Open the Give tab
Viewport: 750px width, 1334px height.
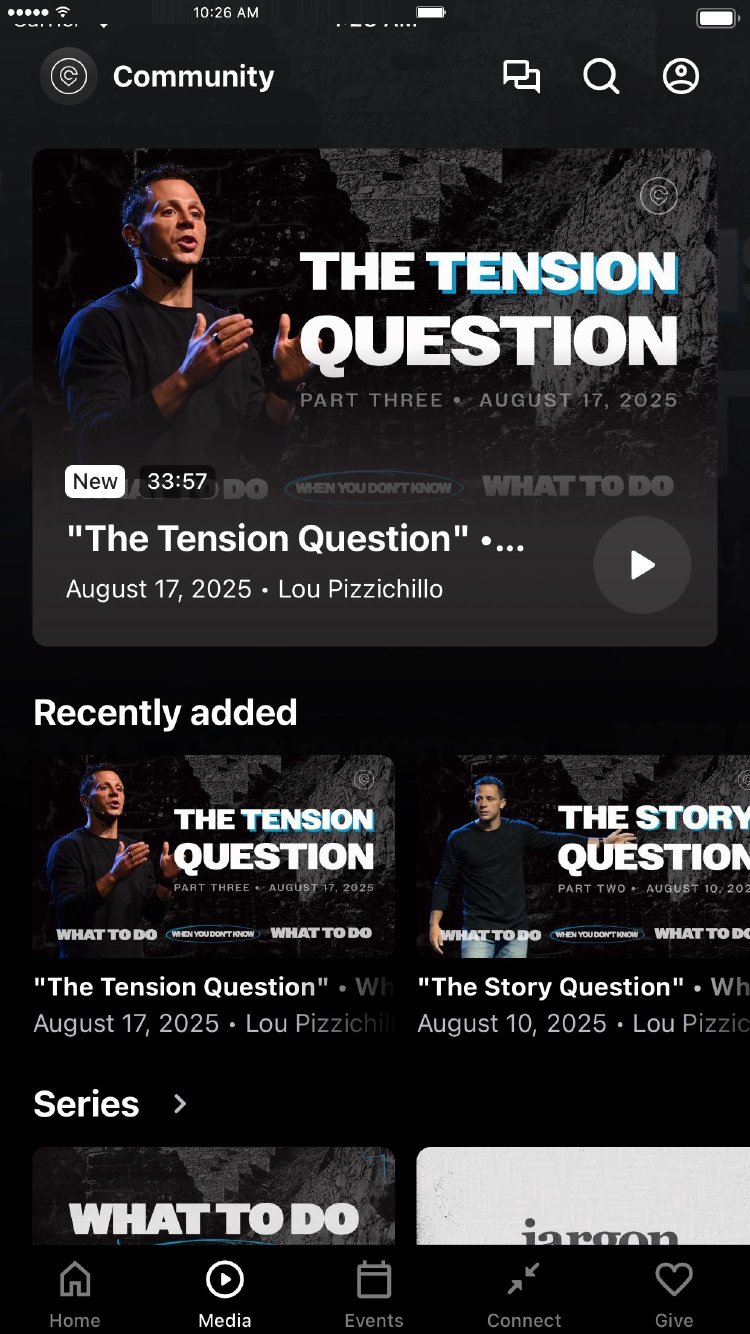coord(674,1294)
